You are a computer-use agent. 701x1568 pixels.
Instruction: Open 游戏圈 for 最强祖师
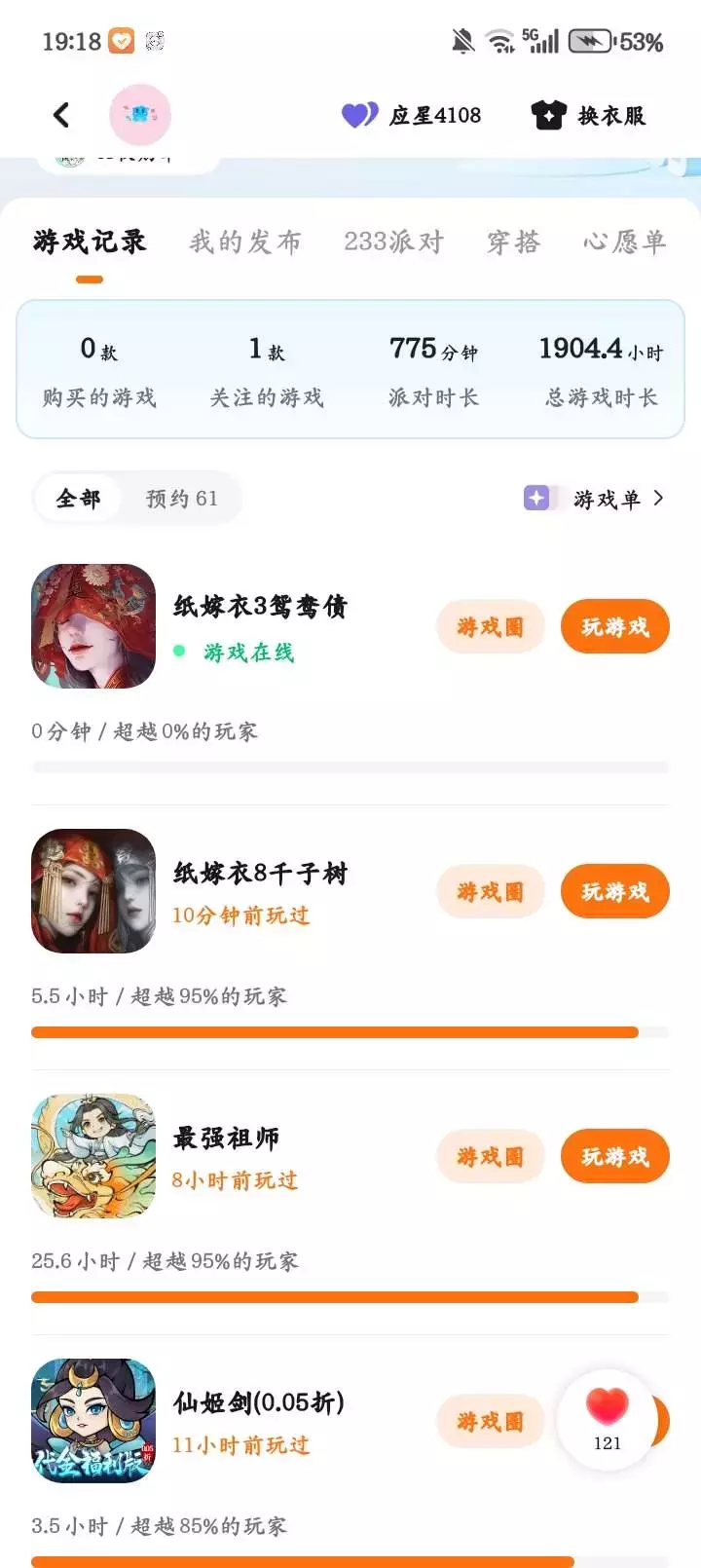(490, 1156)
